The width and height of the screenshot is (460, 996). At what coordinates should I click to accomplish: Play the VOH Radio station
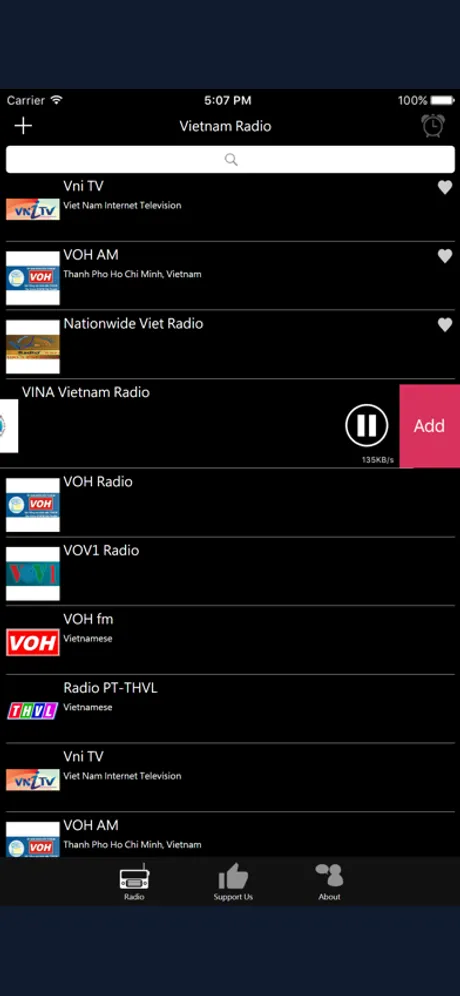(230, 503)
